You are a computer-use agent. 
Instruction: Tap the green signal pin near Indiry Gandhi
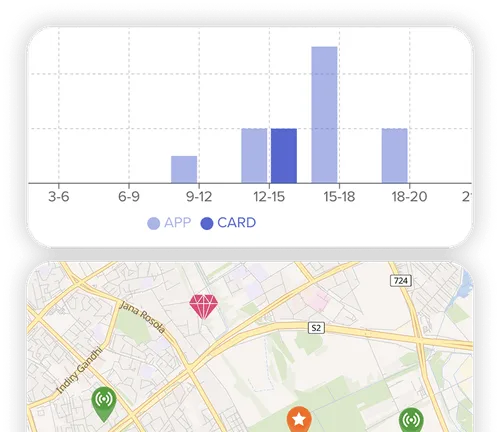pyautogui.click(x=104, y=404)
